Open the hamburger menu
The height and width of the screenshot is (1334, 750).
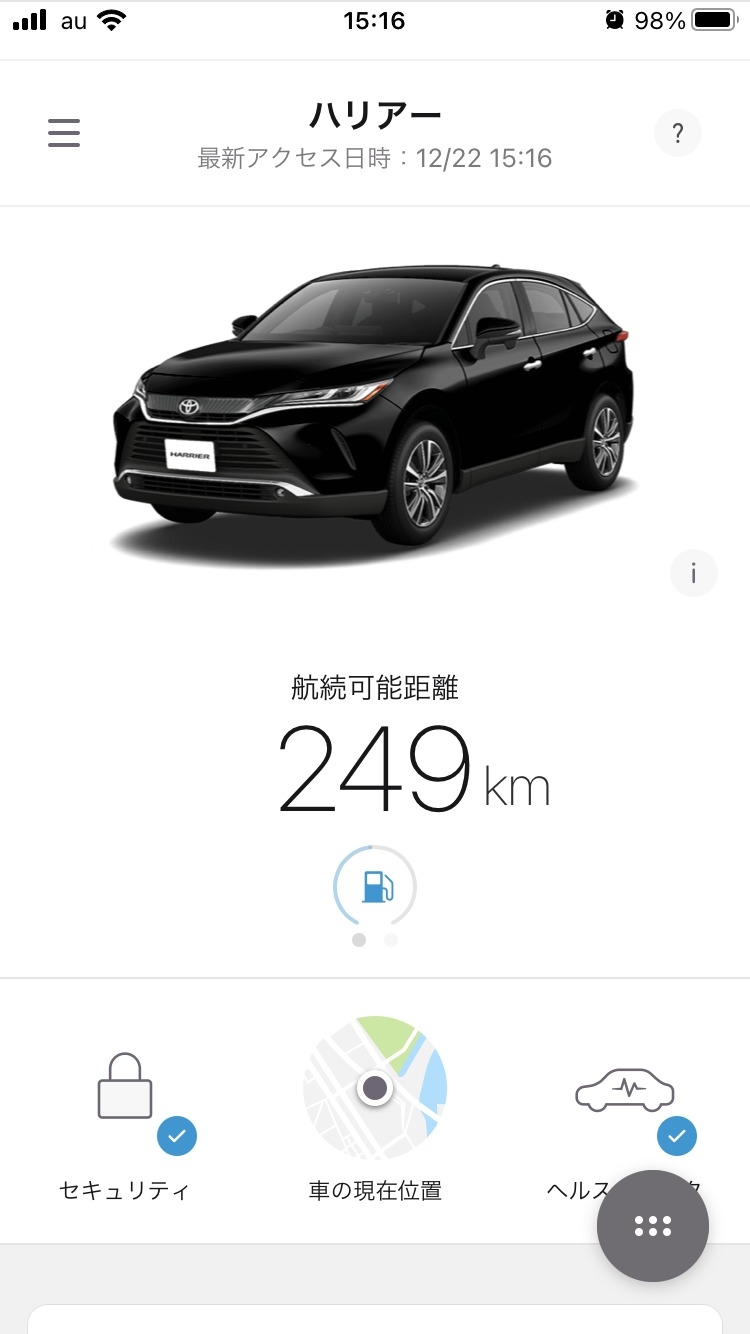pos(64,133)
